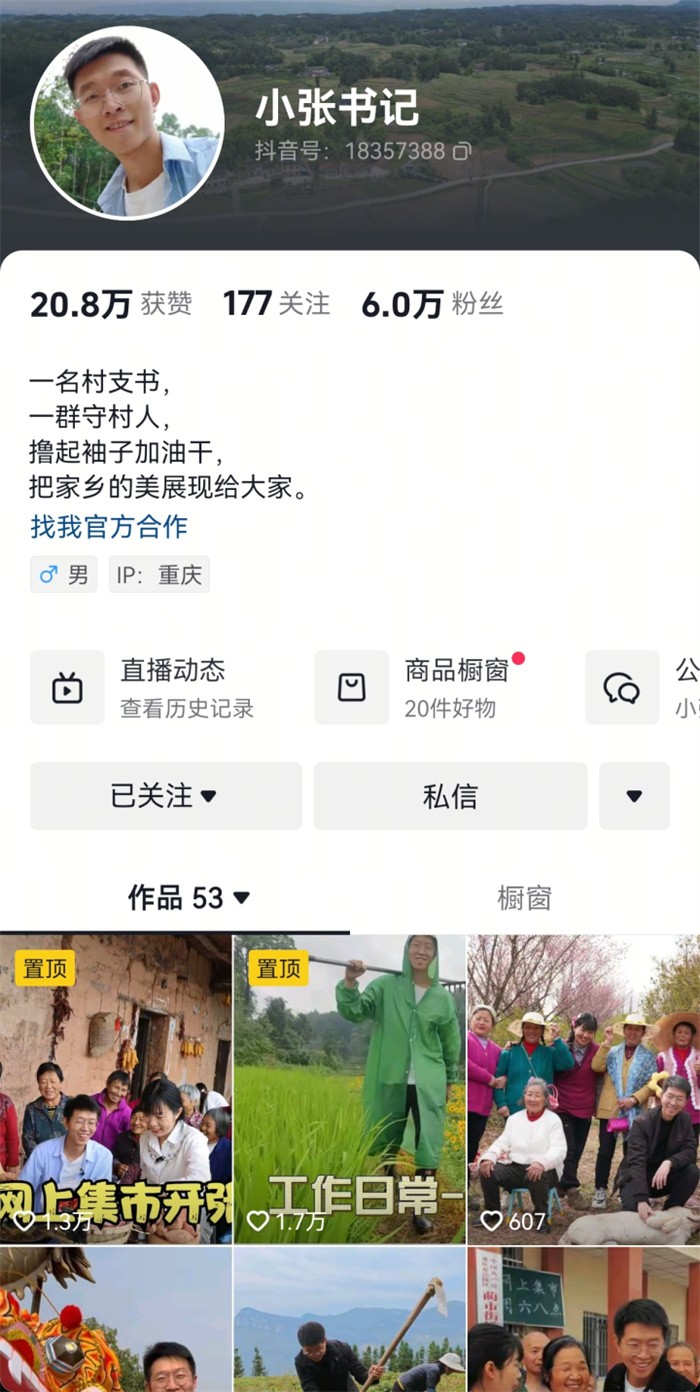View the 177 关注 following list

tap(276, 304)
